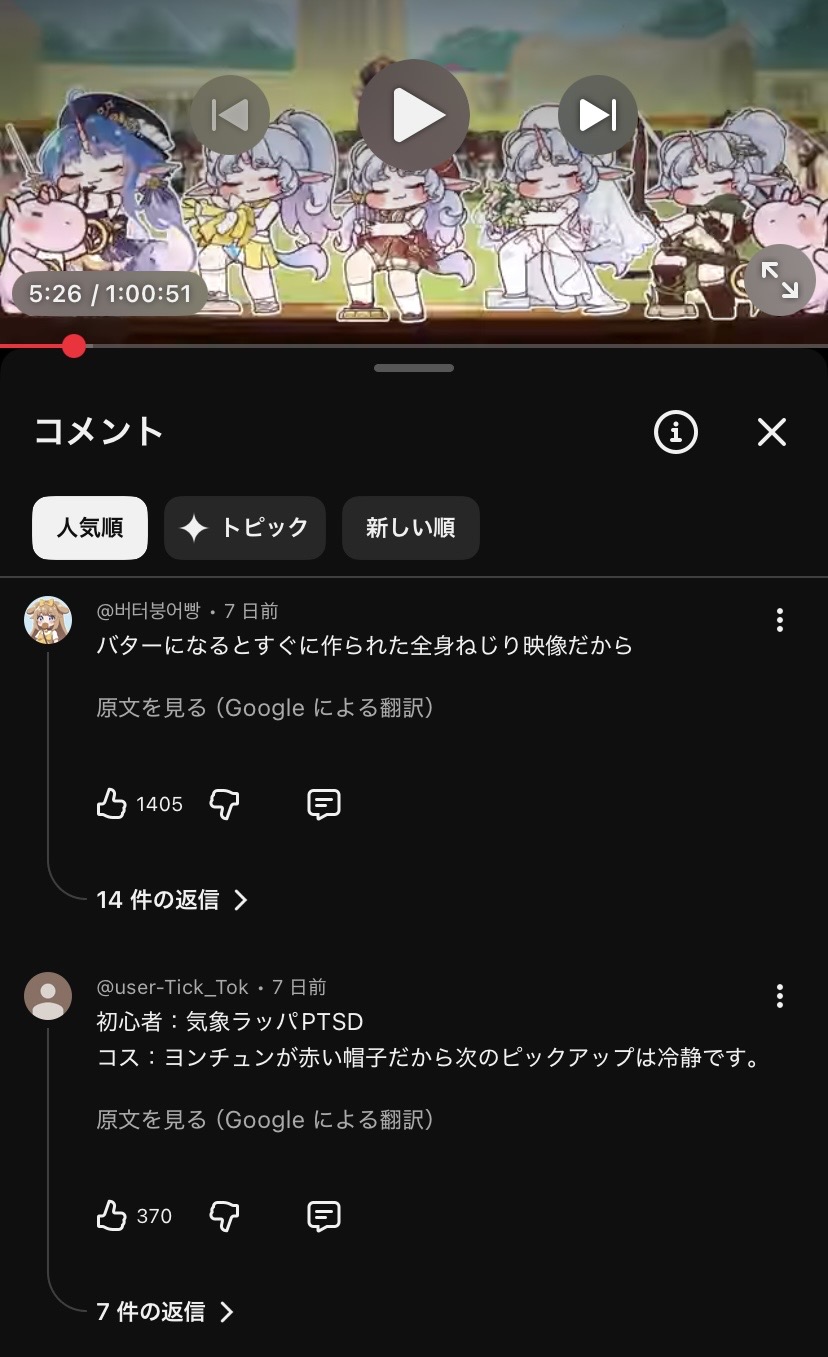The width and height of the screenshot is (828, 1357).
Task: Reply to @버터붕어빵's comment
Action: (323, 804)
